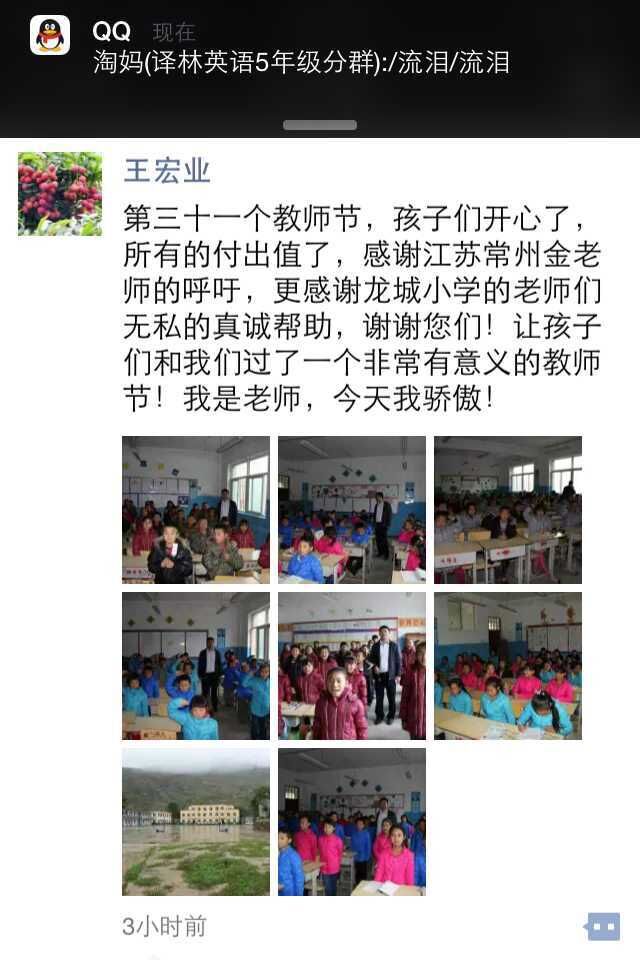
Task: Open the last photo in the middle row
Action: tap(508, 666)
